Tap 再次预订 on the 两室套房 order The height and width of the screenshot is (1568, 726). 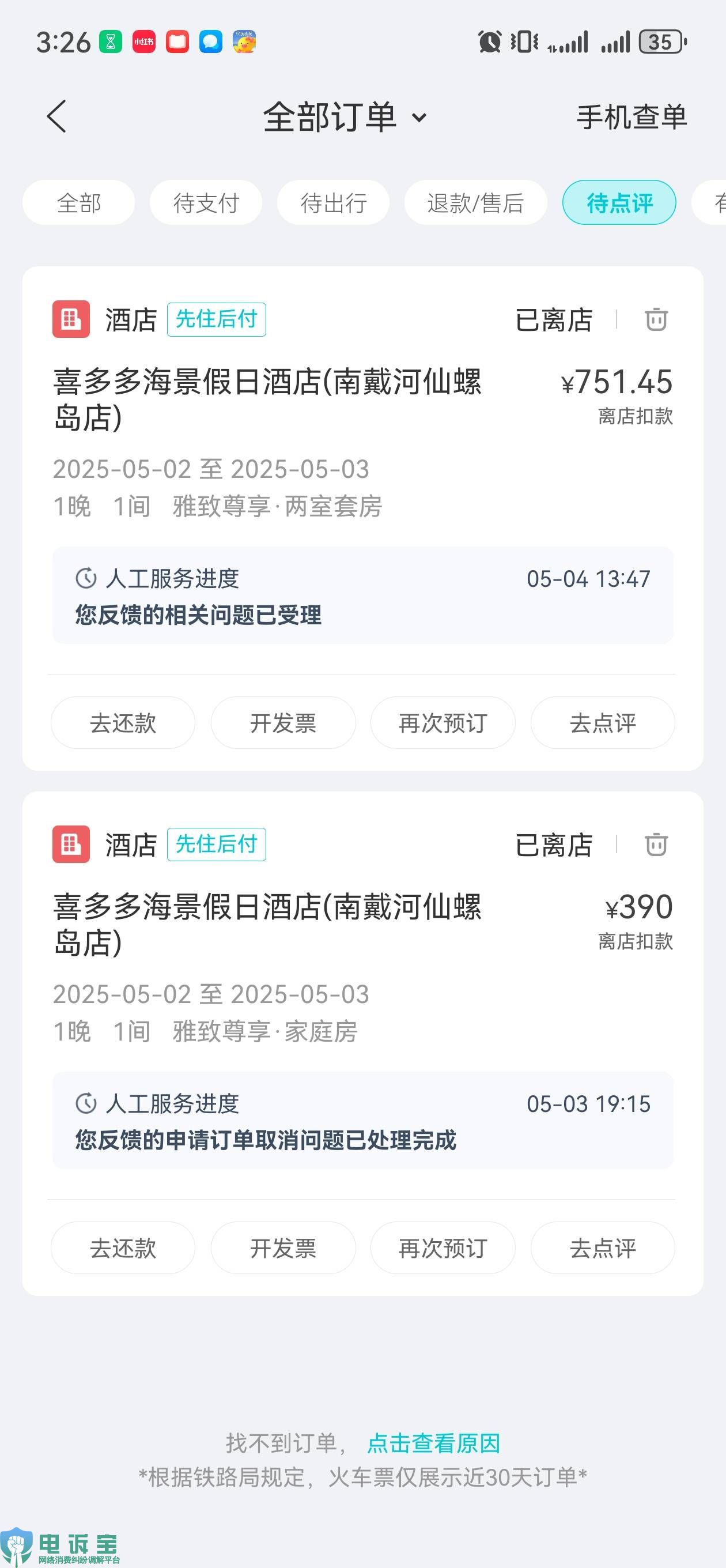coord(443,722)
